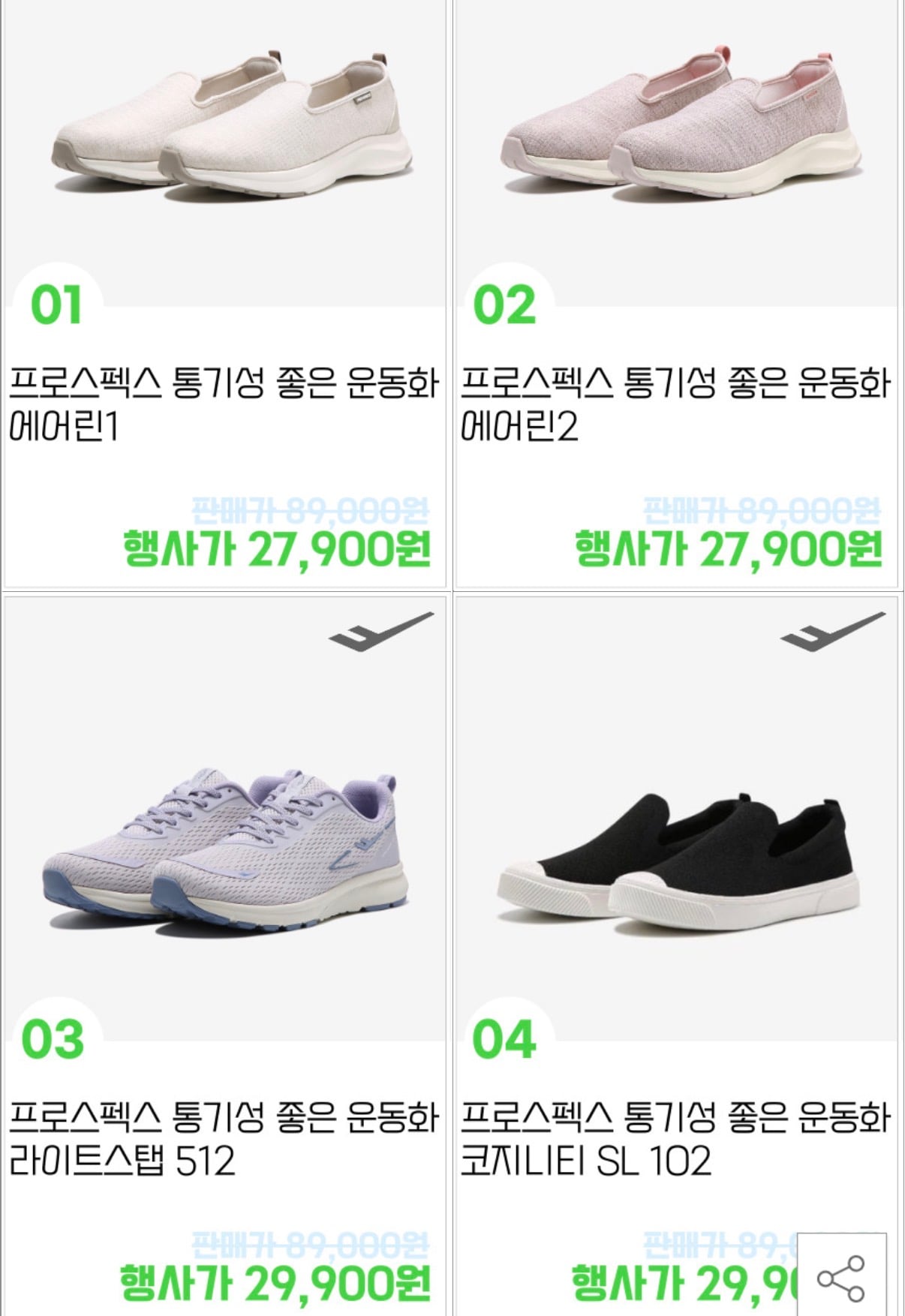
Task: Tap the floating share icon
Action: (841, 1278)
